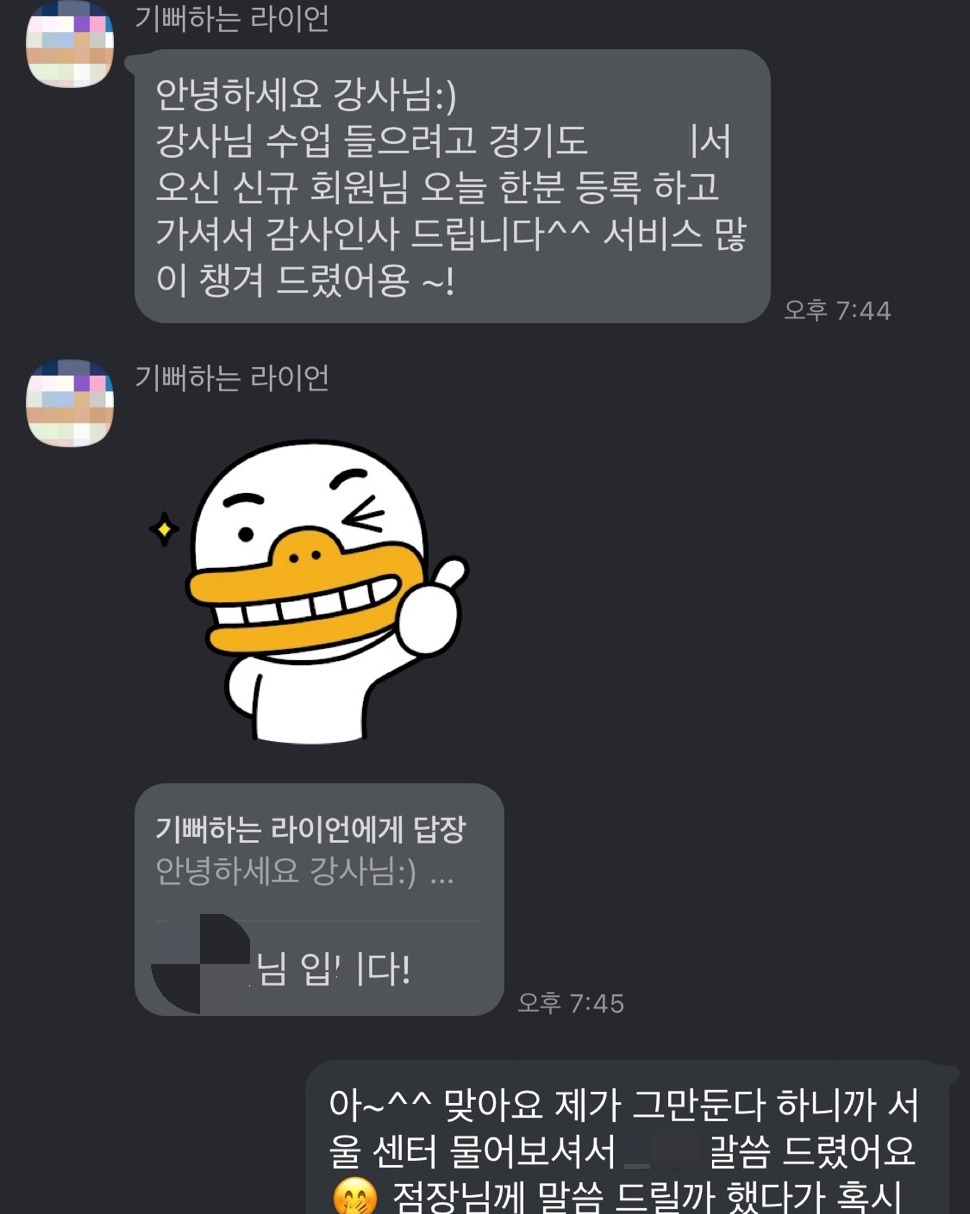Open the top profile picture of 기뻐하는 라이언
Image resolution: width=970 pixels, height=1214 pixels.
point(69,44)
